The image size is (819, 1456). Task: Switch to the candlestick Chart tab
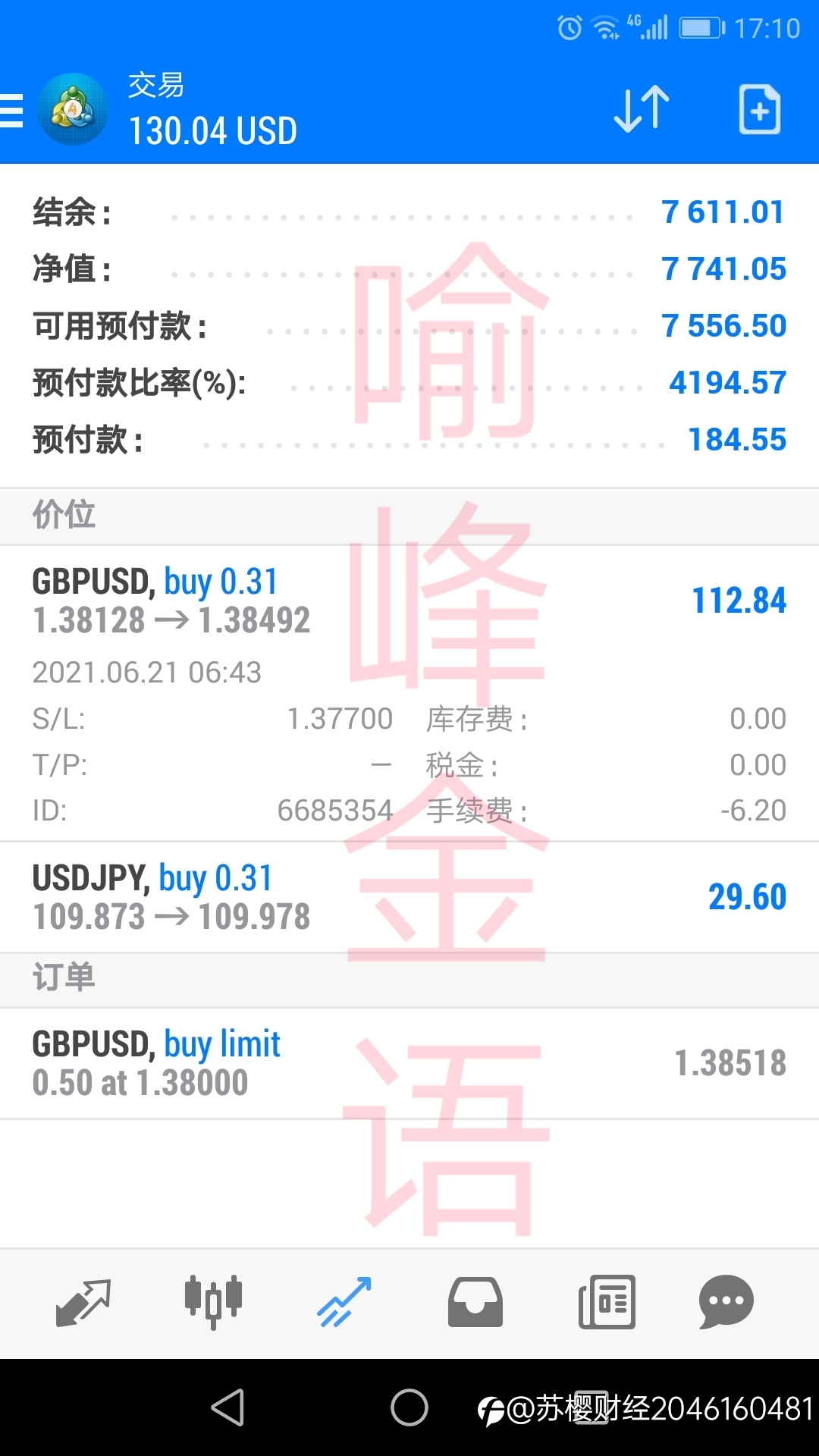coord(213,1302)
